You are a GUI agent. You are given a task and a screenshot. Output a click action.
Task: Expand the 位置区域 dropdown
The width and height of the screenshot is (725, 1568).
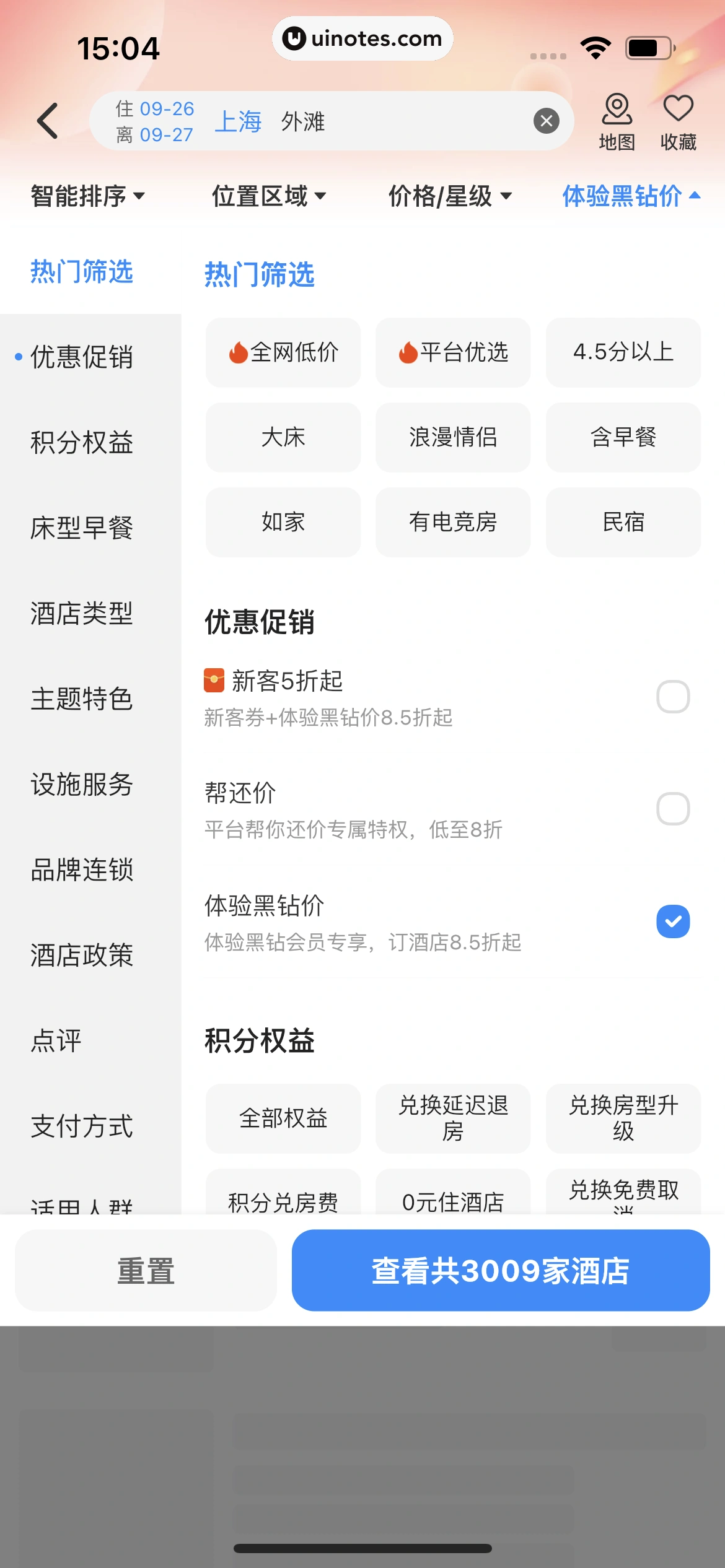point(268,196)
